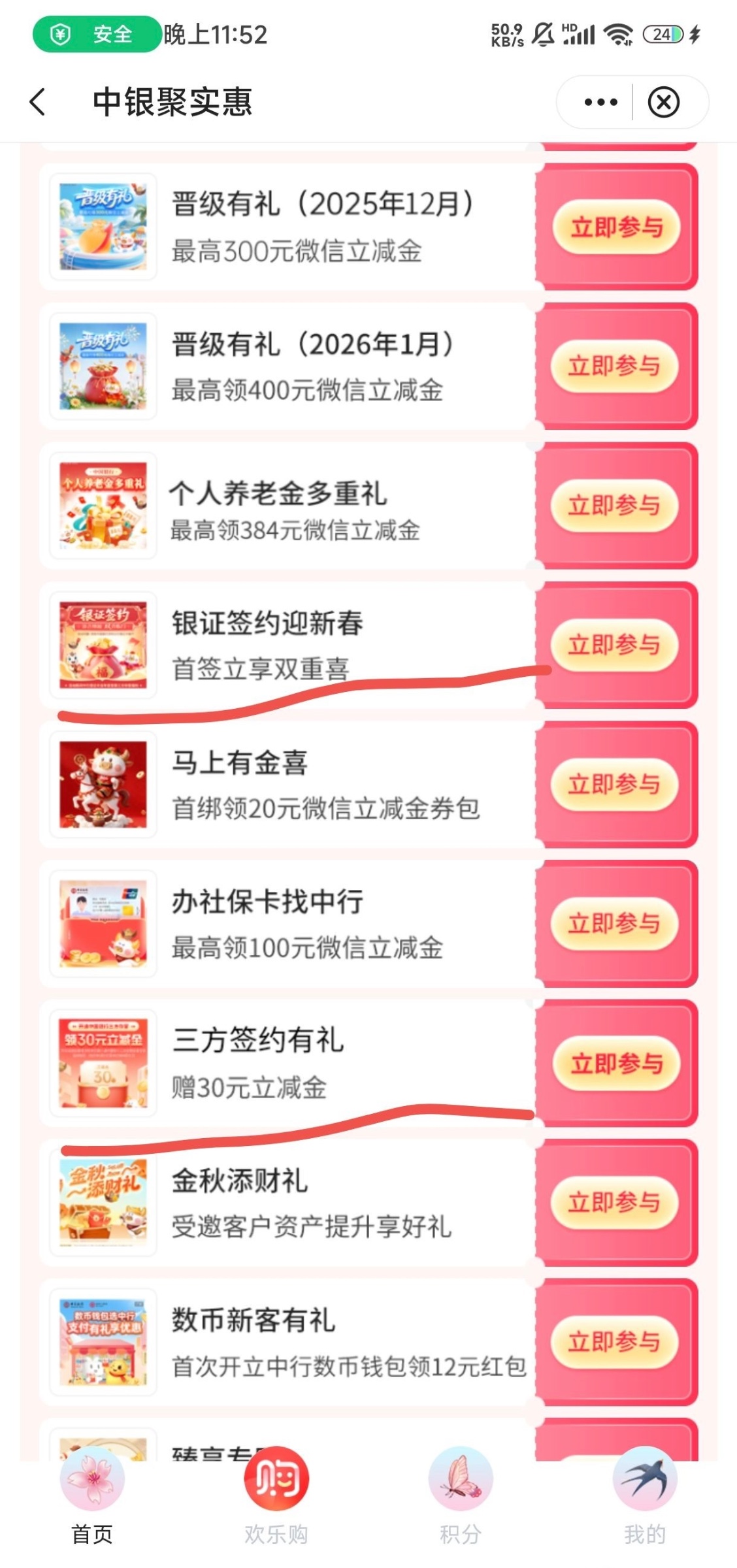Close the mini program
The image size is (737, 1568).
tap(663, 103)
